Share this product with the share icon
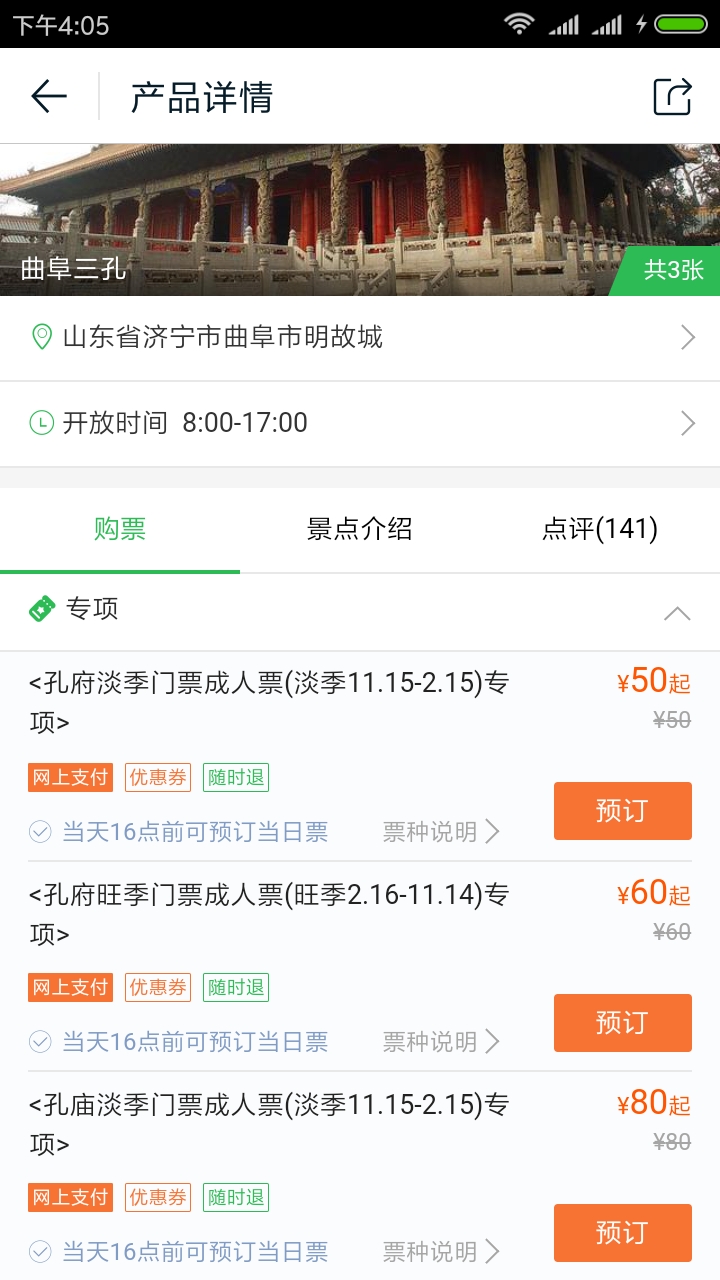Image resolution: width=720 pixels, height=1280 pixels. coord(672,97)
